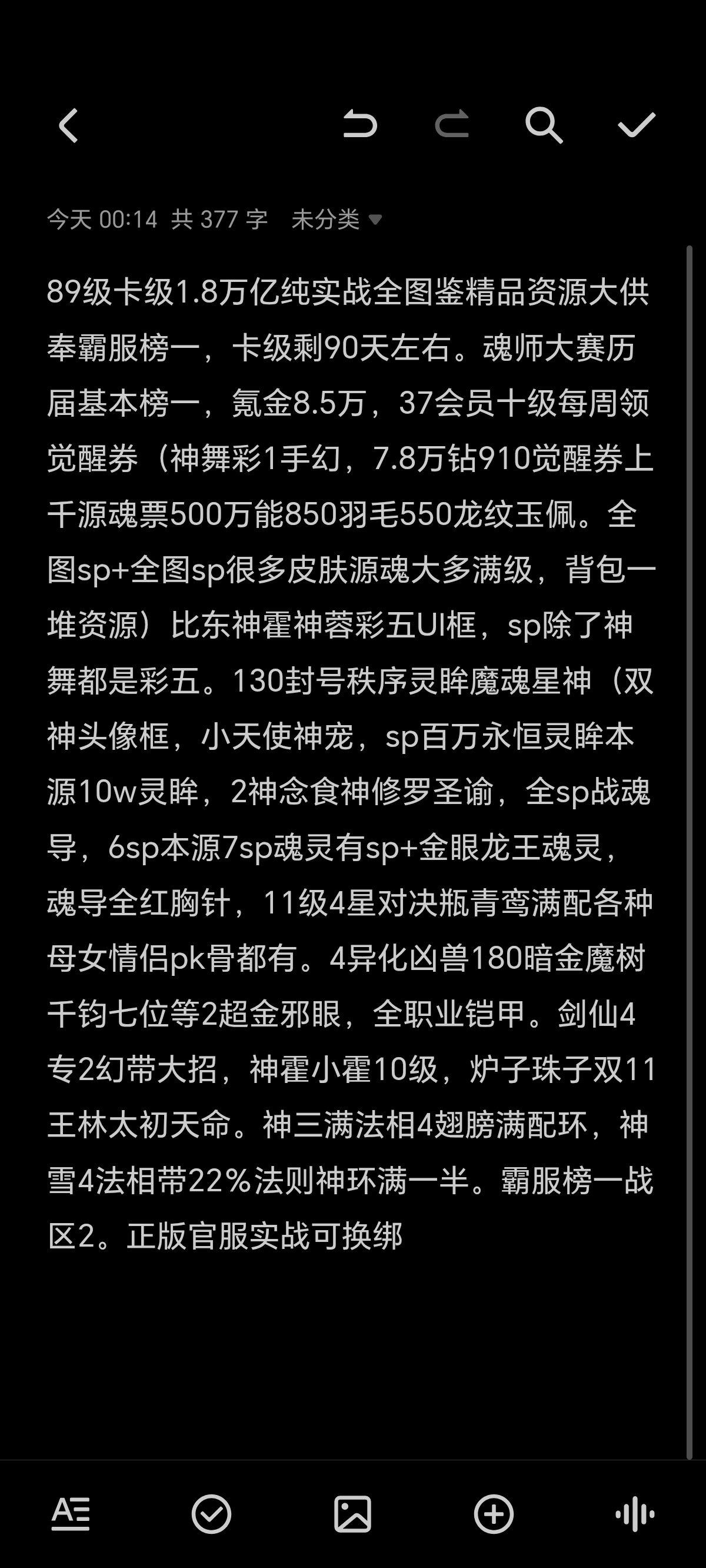Insert an image into the note
Screen dimensions: 706x1568
point(352,1514)
